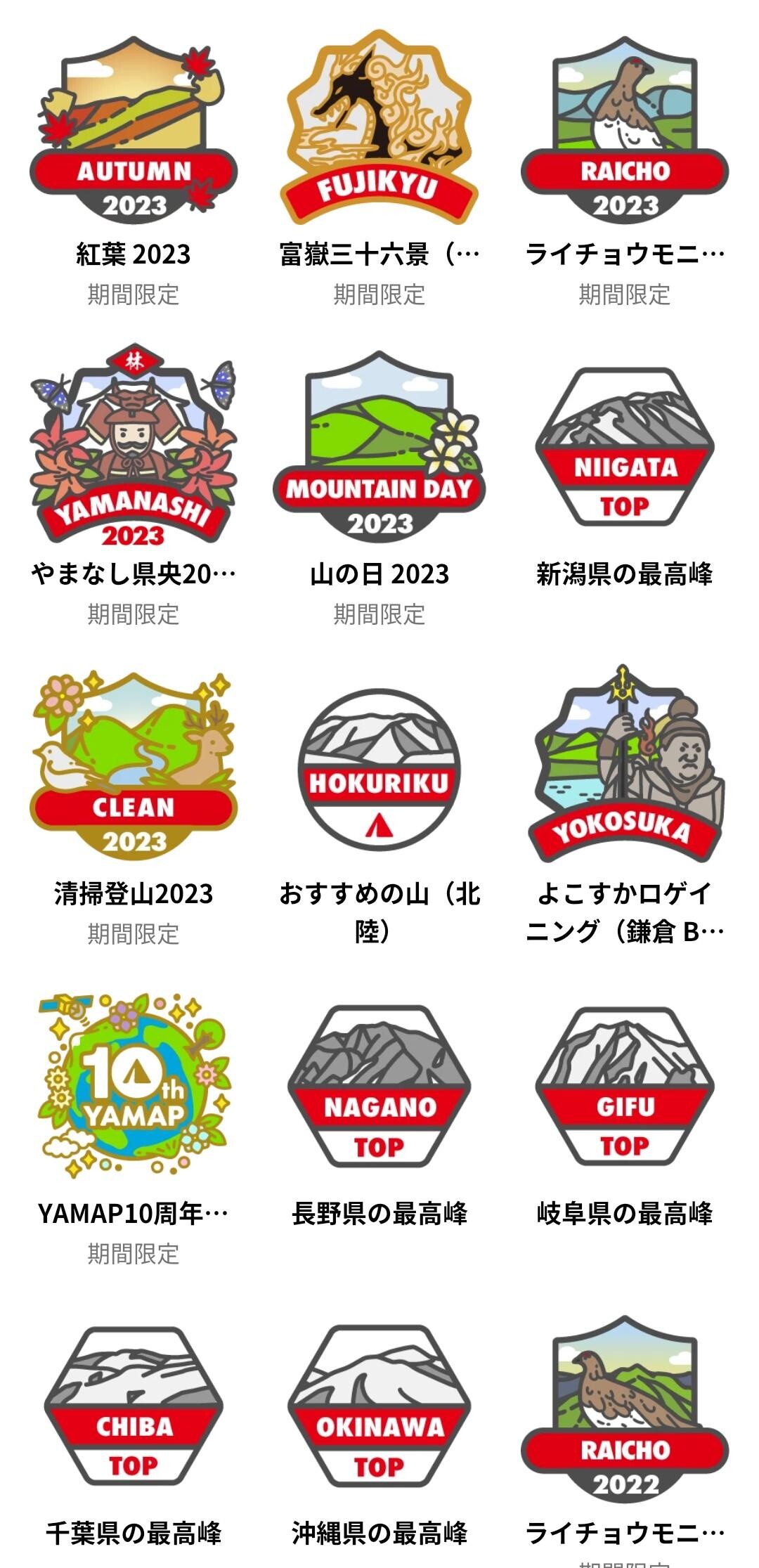
Task: Expand the やまなし県央20… badge title
Action: (134, 574)
